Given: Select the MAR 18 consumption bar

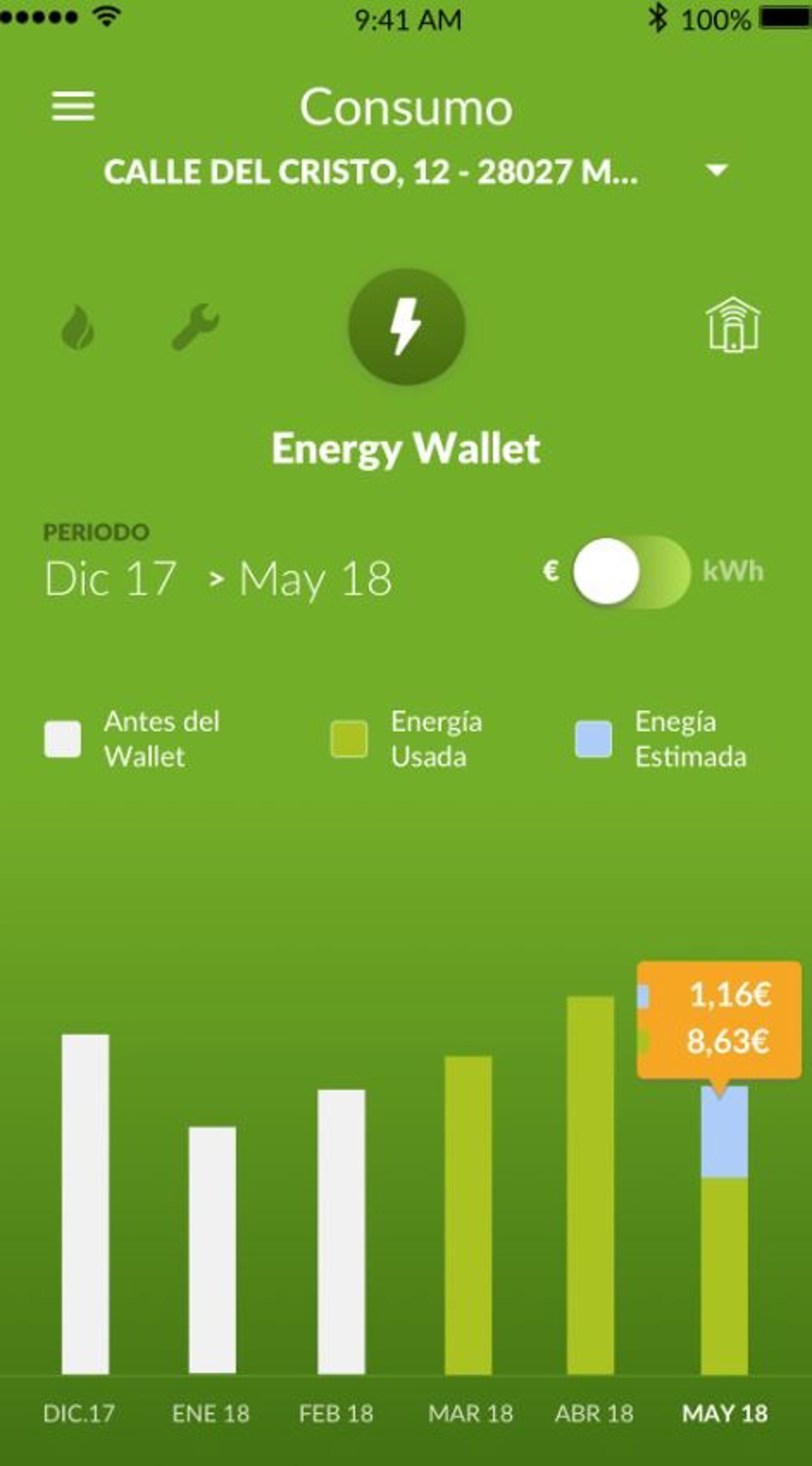Looking at the screenshot, I should click(x=468, y=1214).
